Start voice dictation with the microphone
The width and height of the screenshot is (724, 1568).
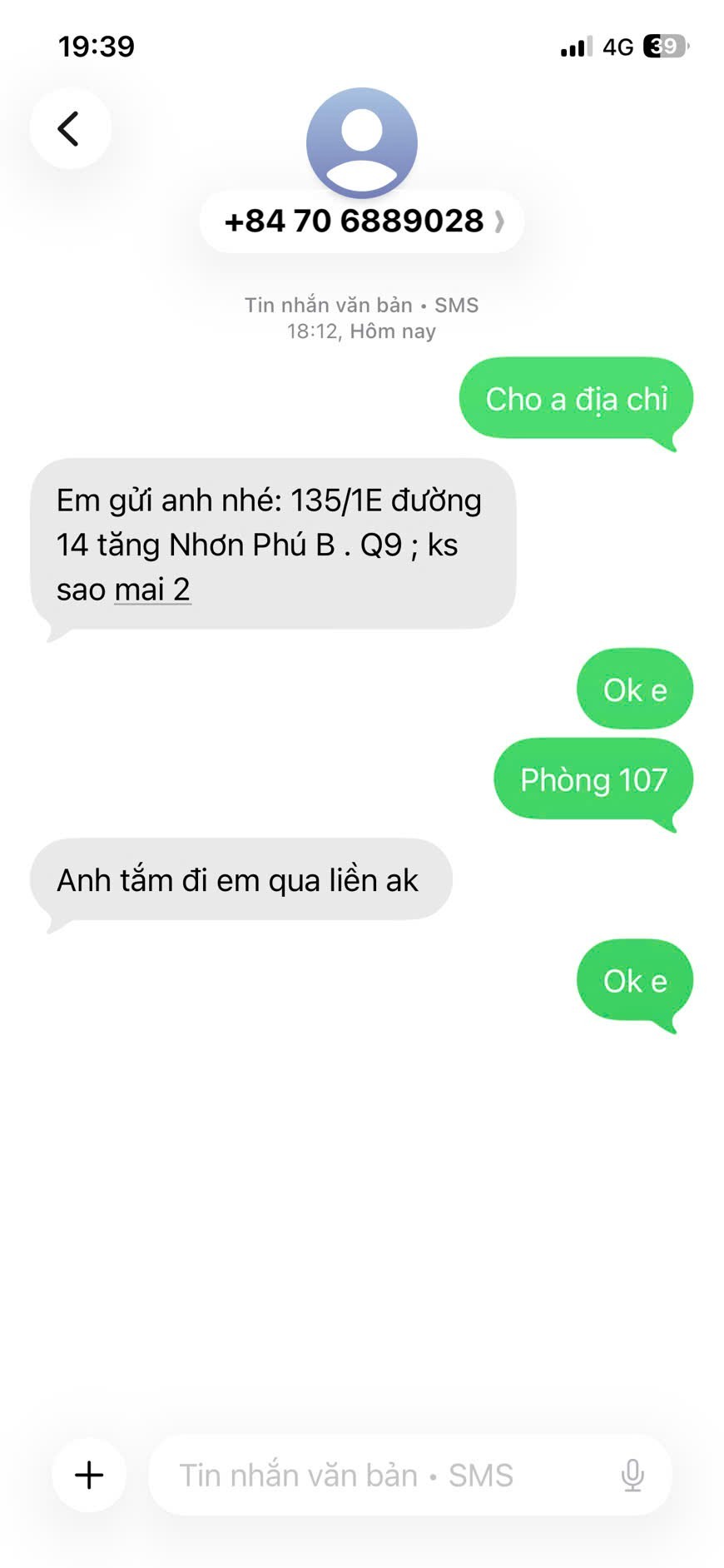(632, 1475)
